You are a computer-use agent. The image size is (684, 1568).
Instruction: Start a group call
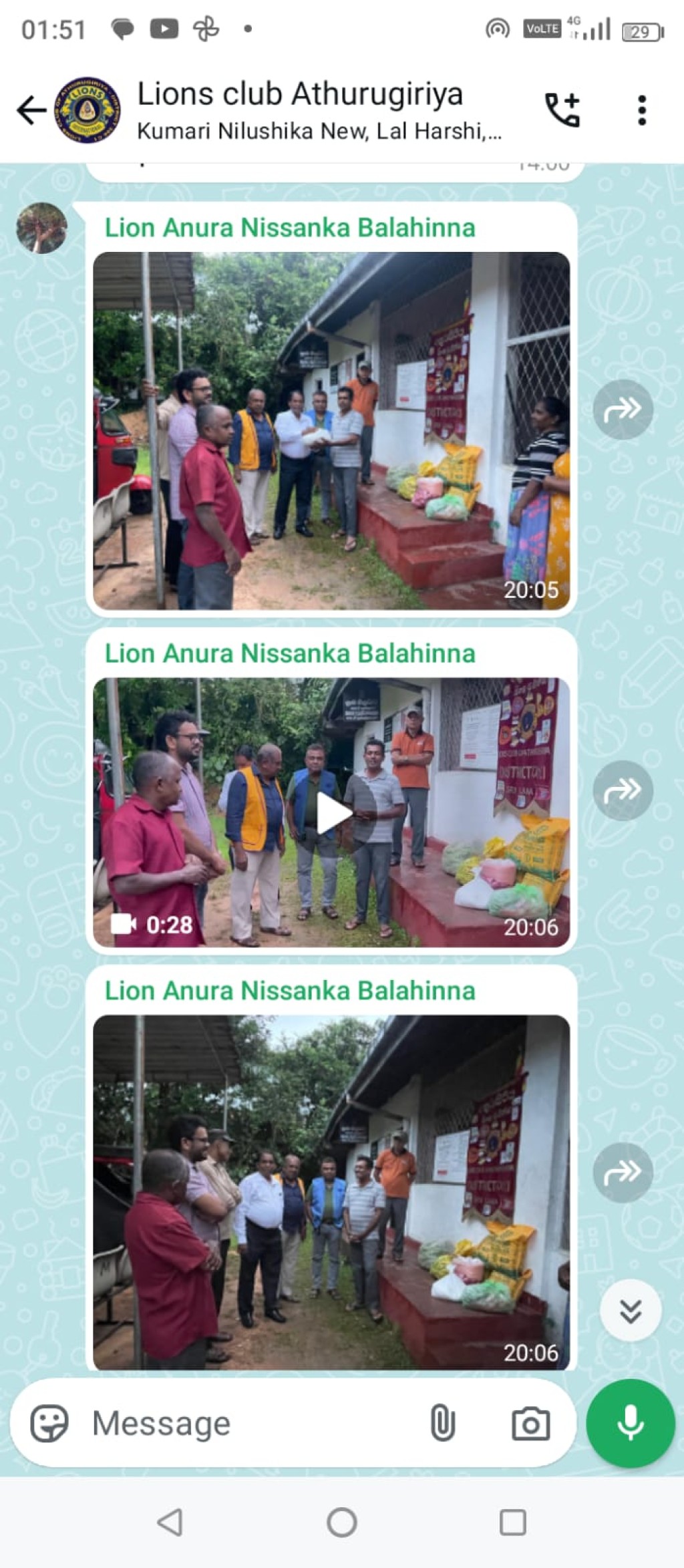(562, 110)
